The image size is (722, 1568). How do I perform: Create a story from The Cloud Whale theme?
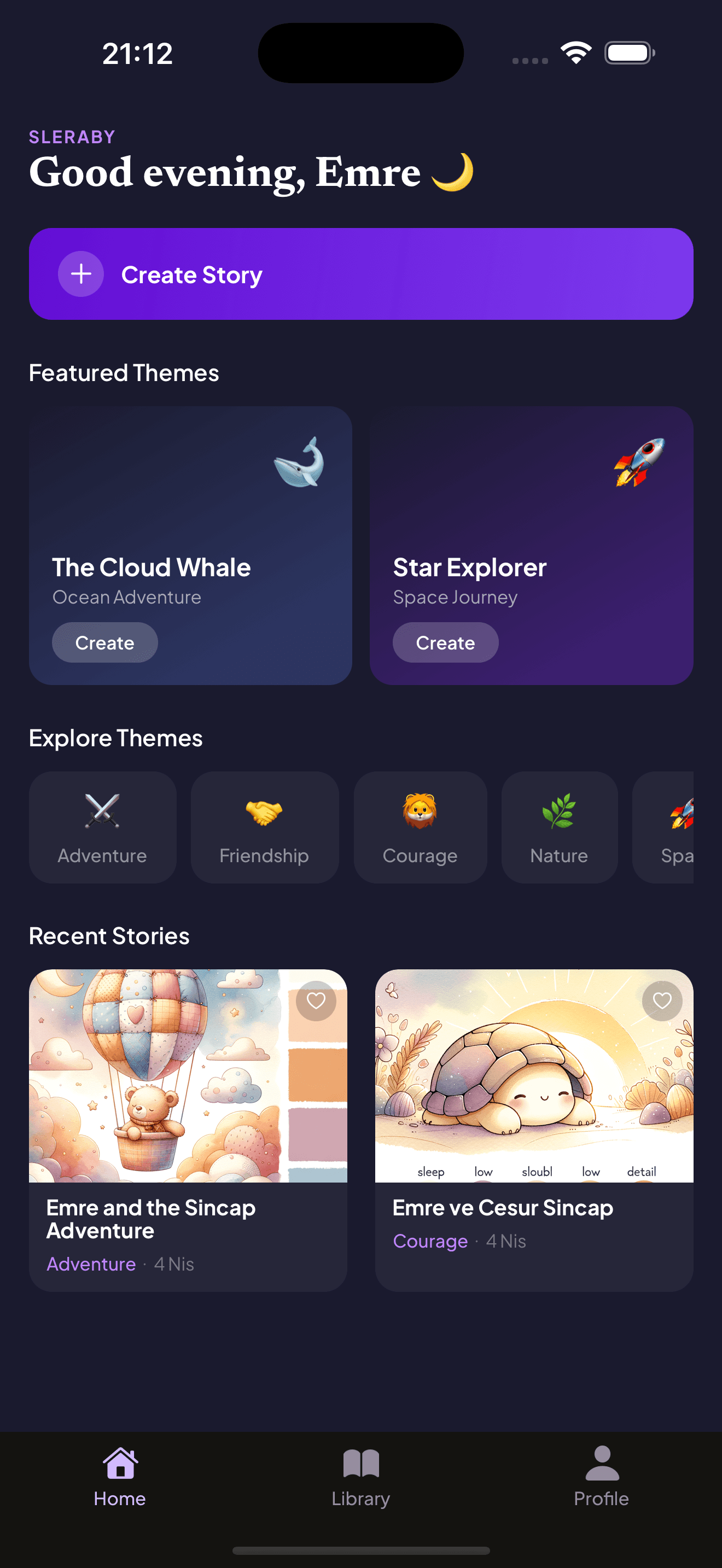[x=104, y=642]
